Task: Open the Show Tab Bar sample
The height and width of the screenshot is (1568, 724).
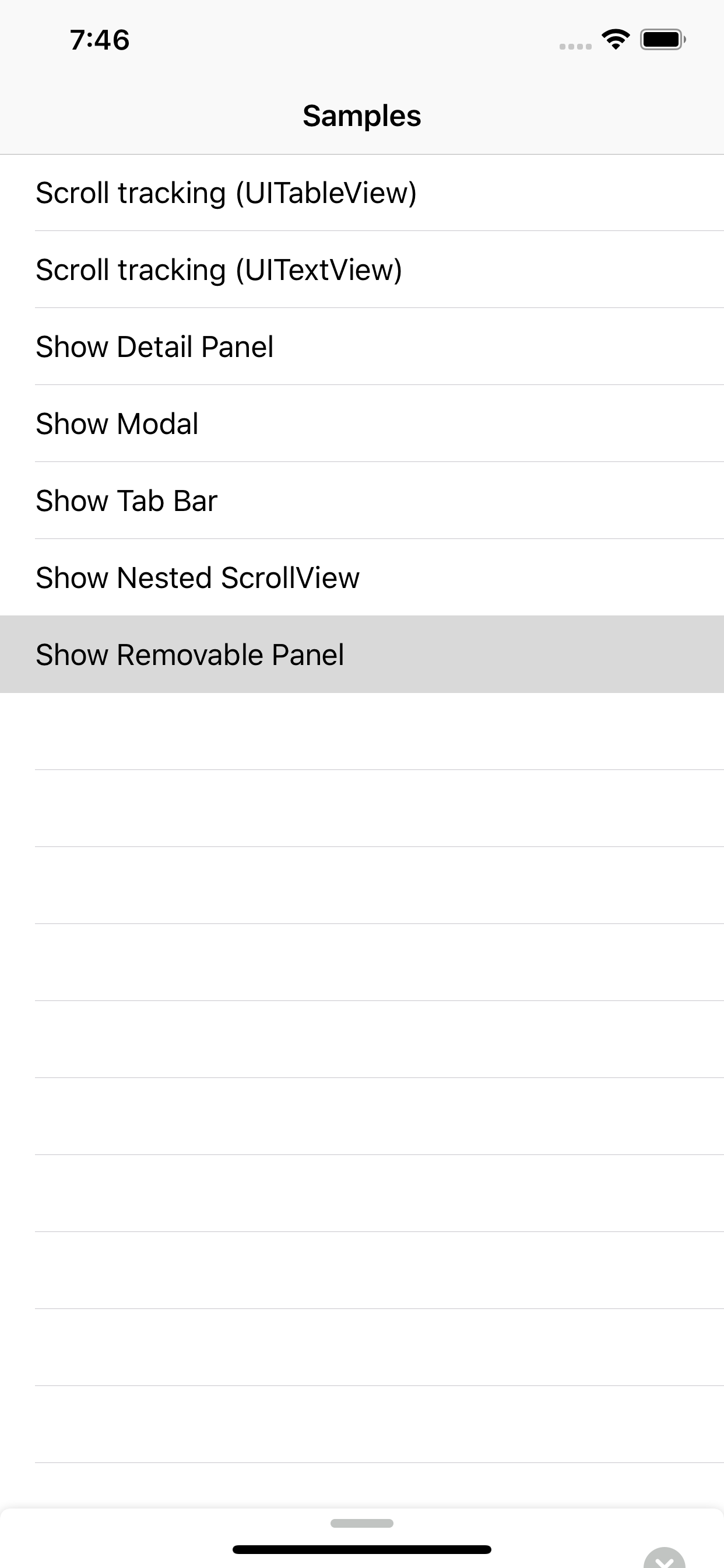Action: click(x=126, y=501)
